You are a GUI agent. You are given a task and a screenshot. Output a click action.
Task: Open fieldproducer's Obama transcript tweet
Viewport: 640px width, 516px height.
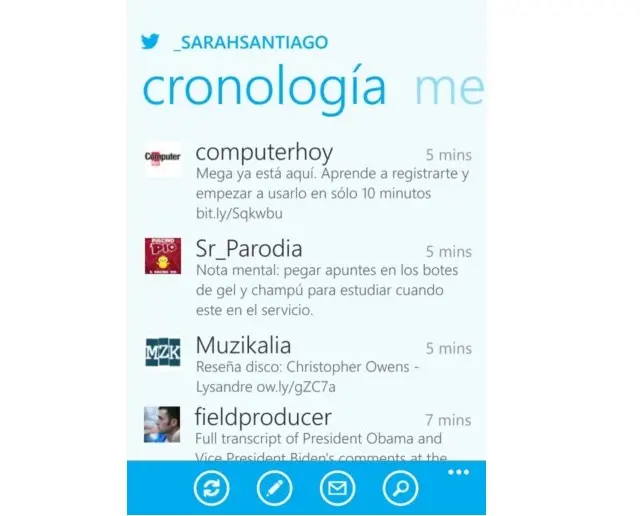320,440
